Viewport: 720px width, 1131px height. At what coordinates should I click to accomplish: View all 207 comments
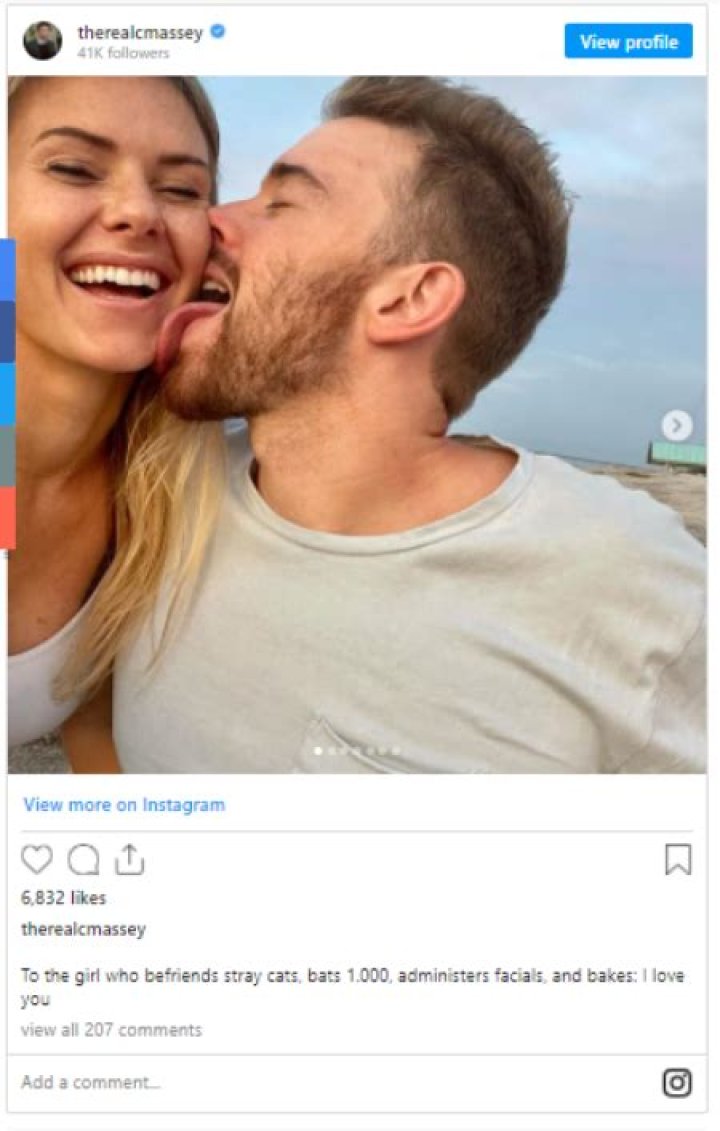coord(111,1029)
